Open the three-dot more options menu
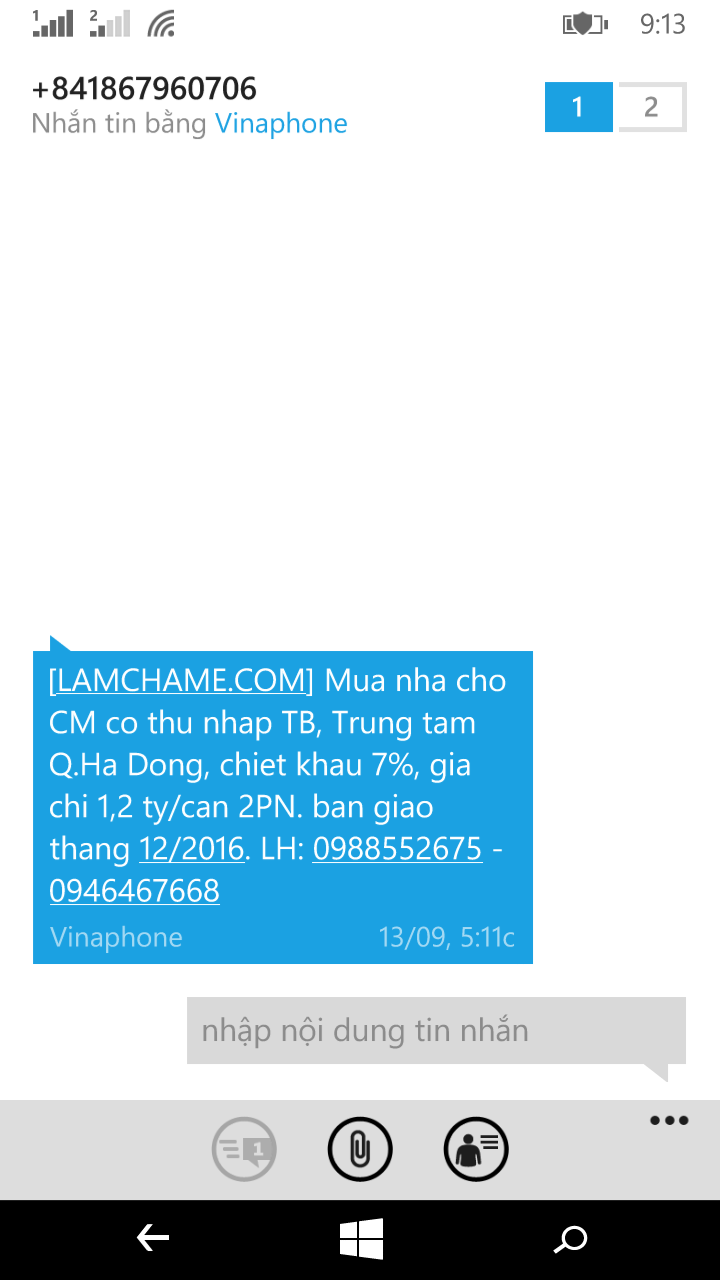The width and height of the screenshot is (720, 1280). 669,1120
